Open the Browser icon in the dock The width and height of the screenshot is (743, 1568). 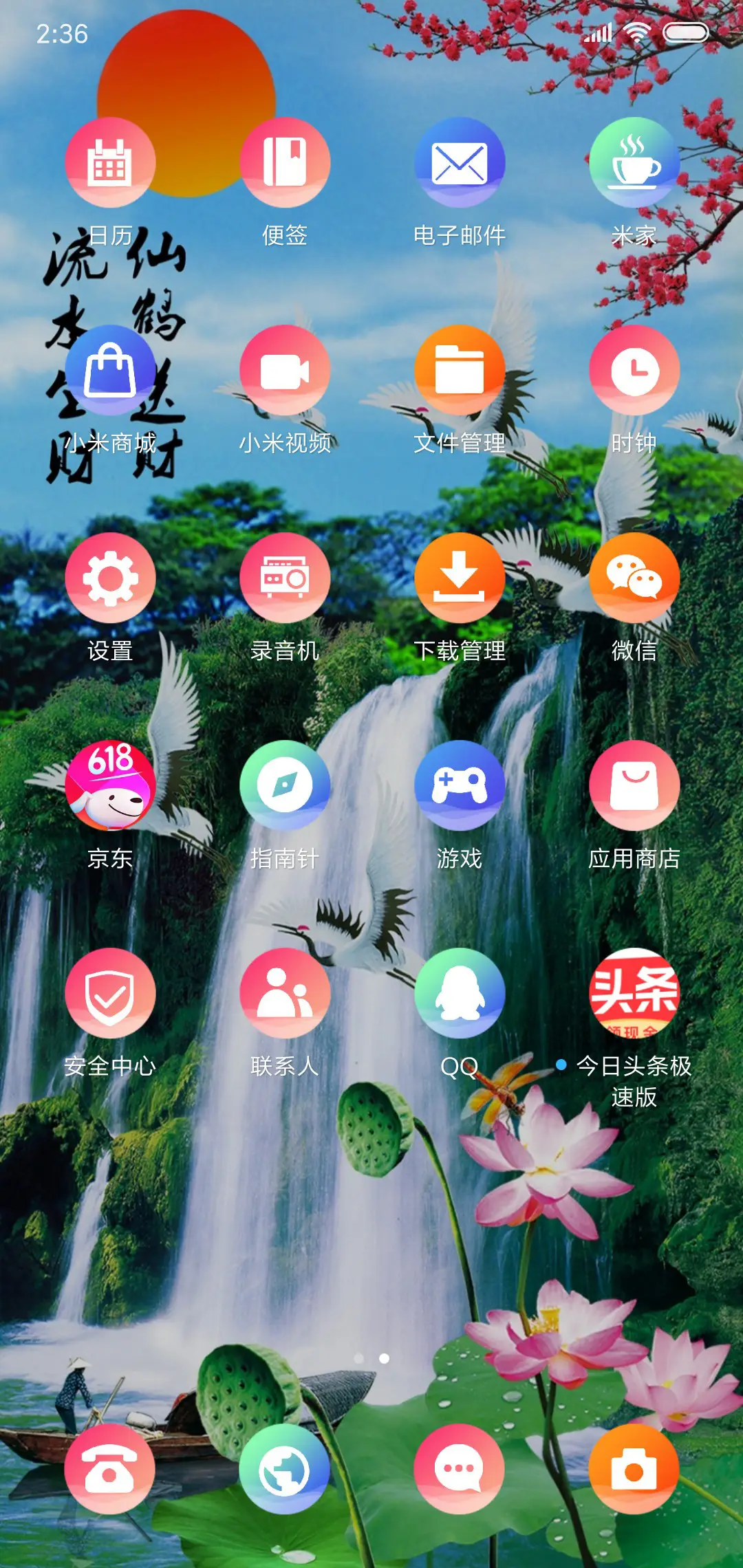(286, 1468)
